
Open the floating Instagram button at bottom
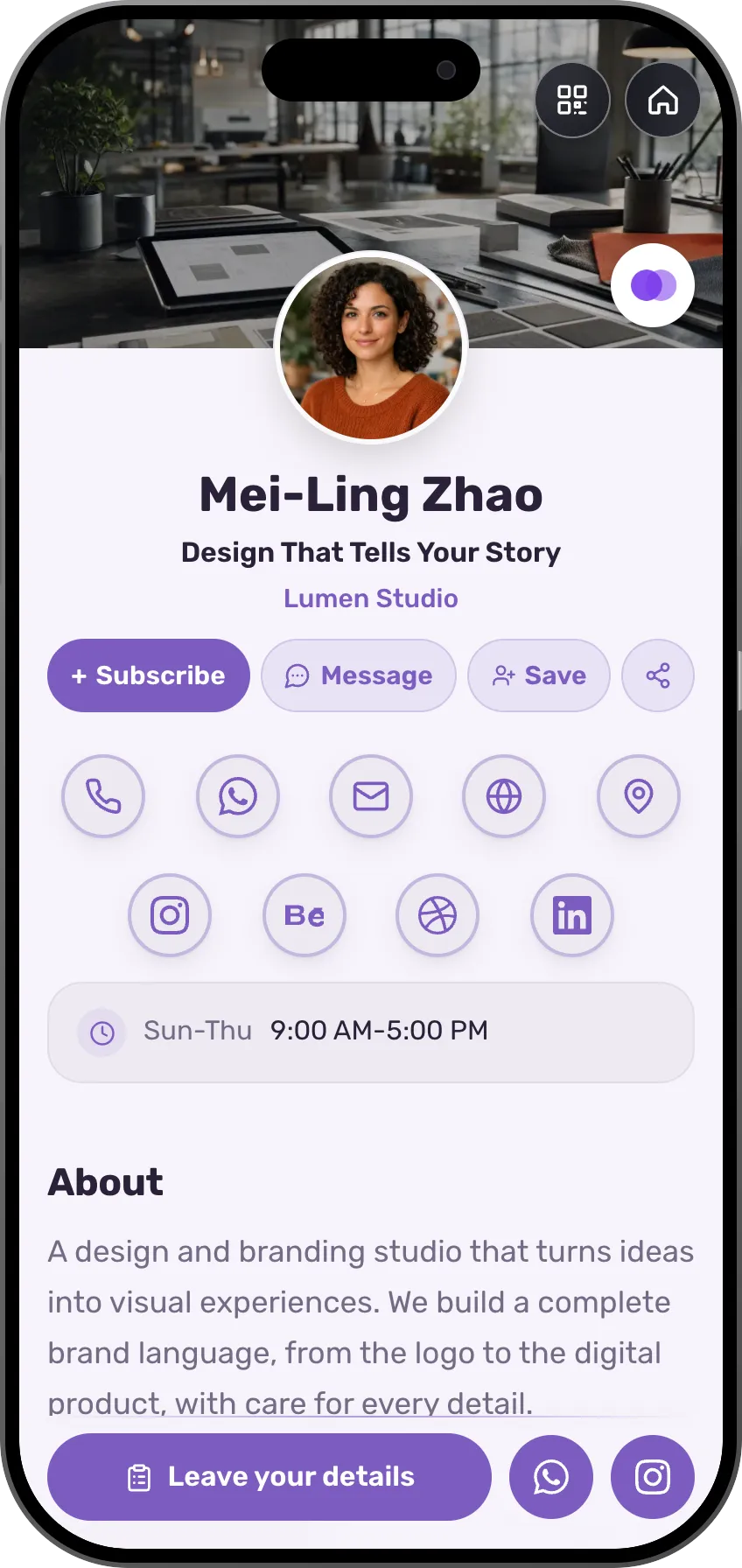click(653, 1477)
